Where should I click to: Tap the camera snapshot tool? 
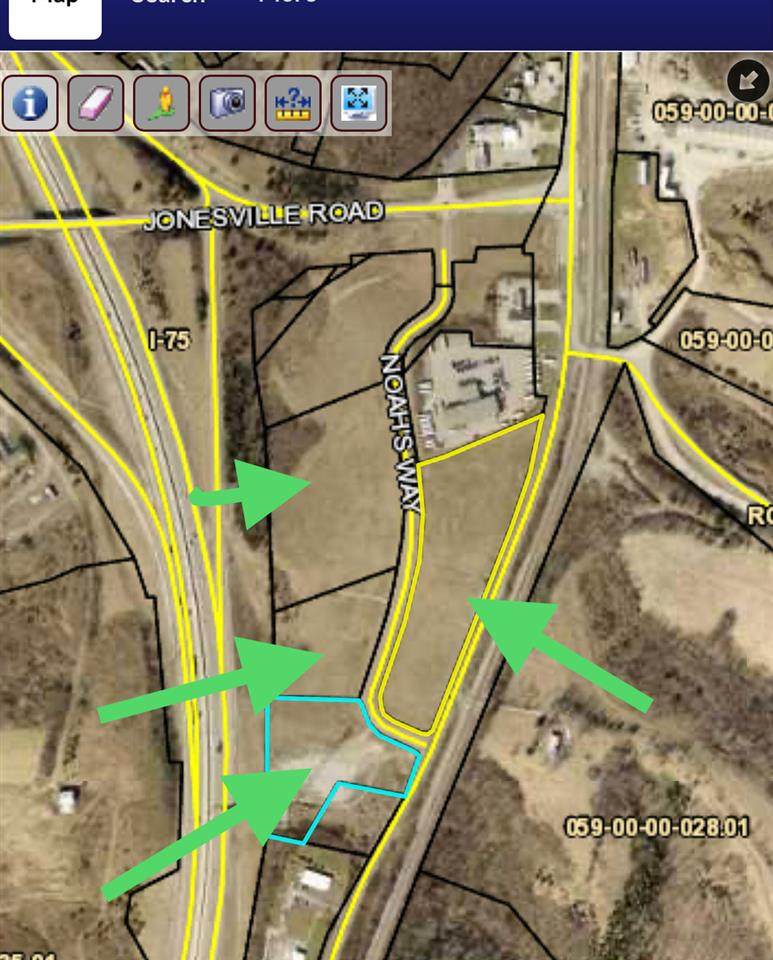coord(227,103)
